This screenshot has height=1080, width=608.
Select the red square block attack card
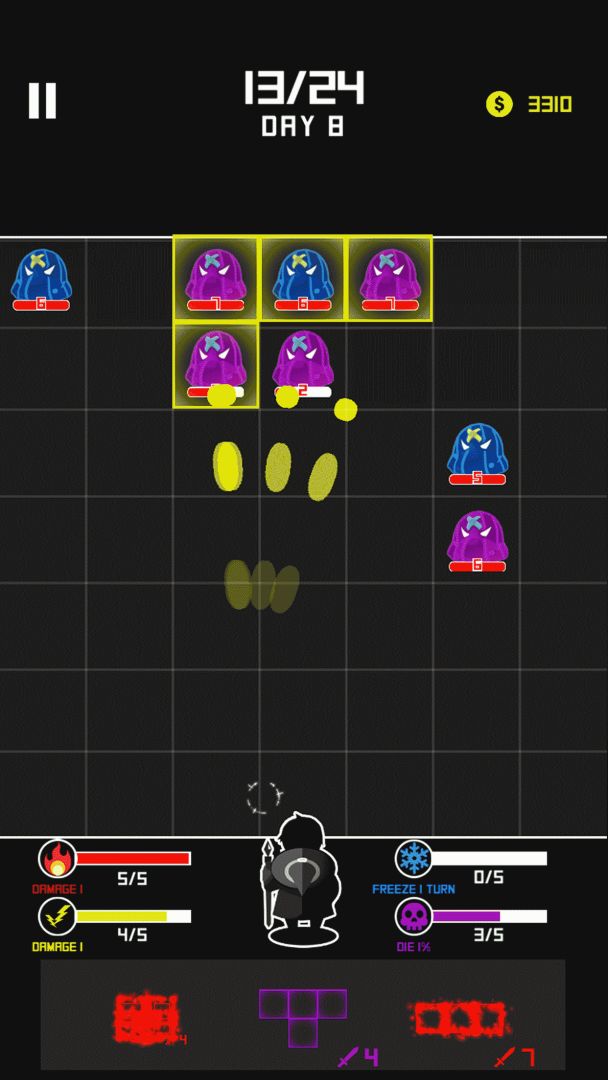[x=146, y=1019]
